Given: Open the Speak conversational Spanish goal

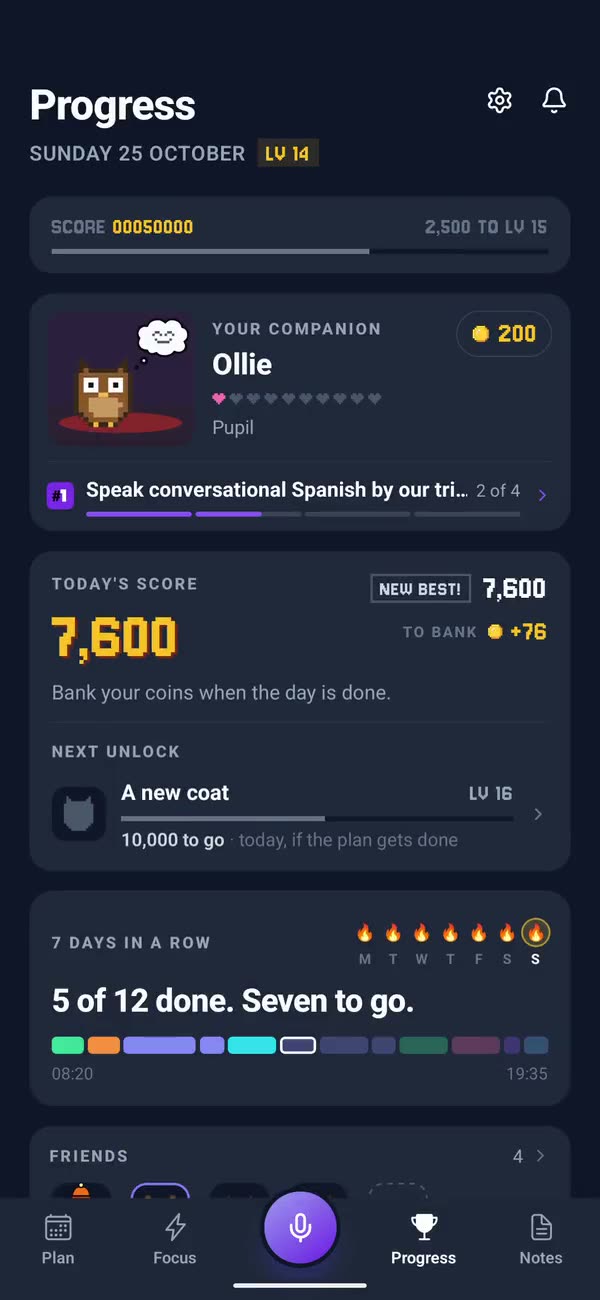Looking at the screenshot, I should point(299,495).
